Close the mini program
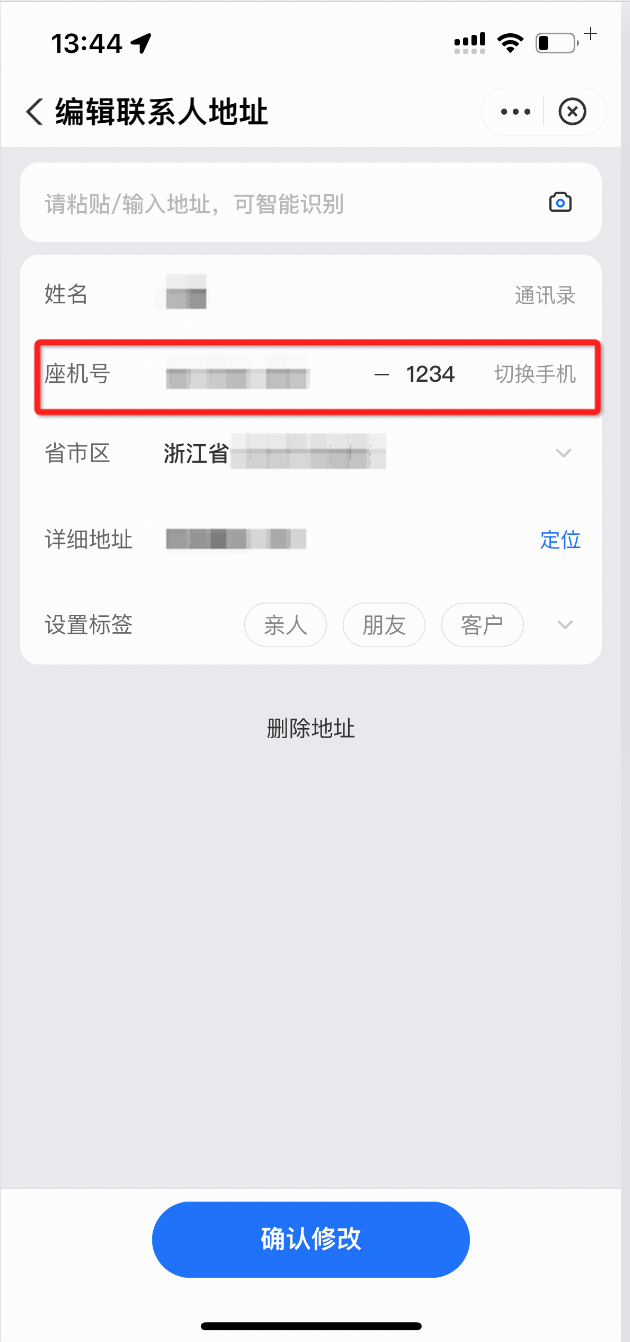The height and width of the screenshot is (1342, 630). (x=572, y=111)
